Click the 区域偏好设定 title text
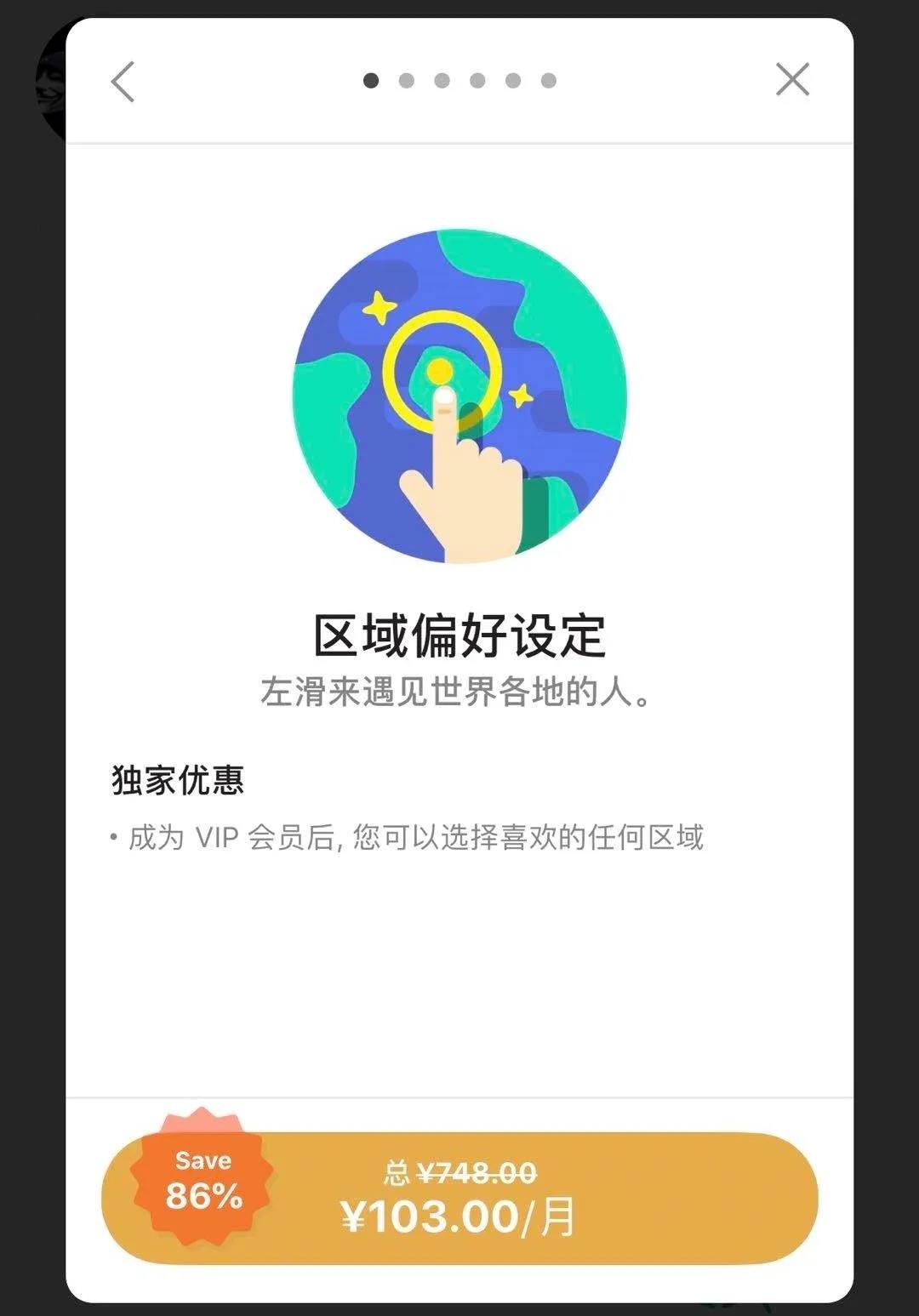Viewport: 919px width, 1316px height. pos(458,634)
